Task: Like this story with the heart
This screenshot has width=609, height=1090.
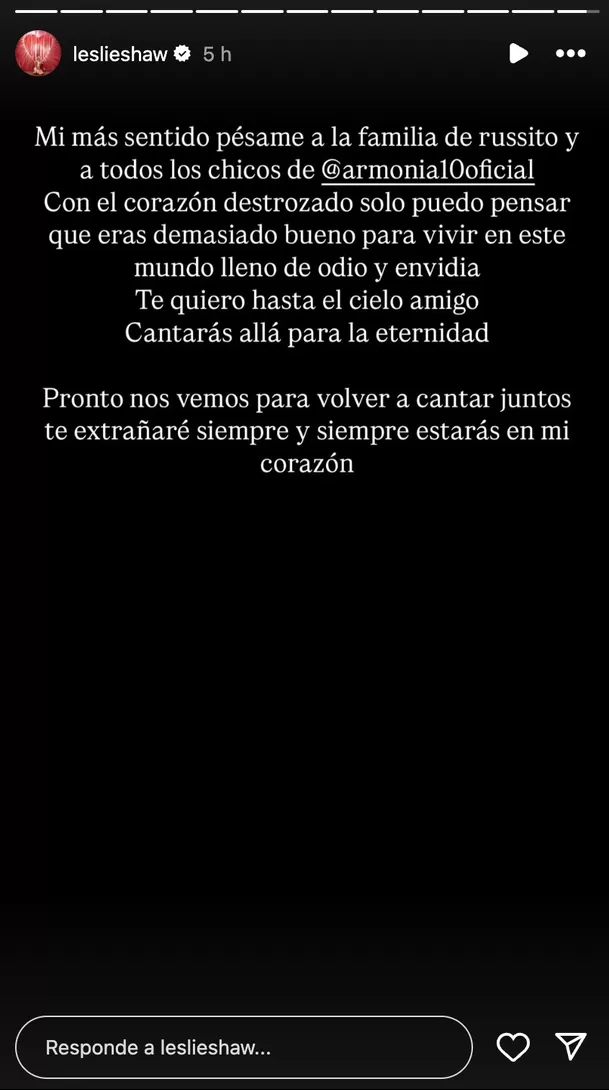Action: [513, 1048]
